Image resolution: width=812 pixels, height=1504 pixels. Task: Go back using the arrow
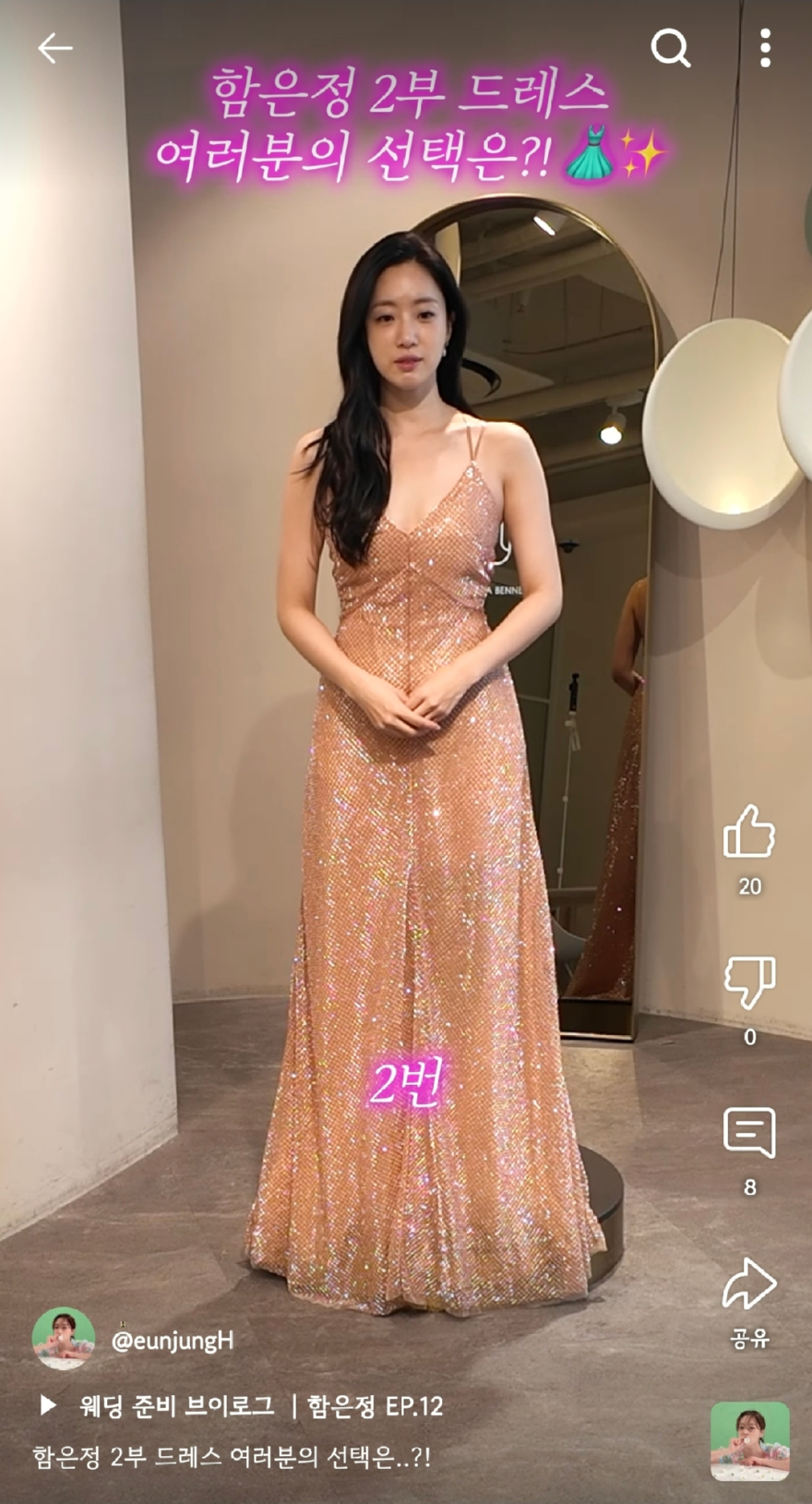click(54, 48)
